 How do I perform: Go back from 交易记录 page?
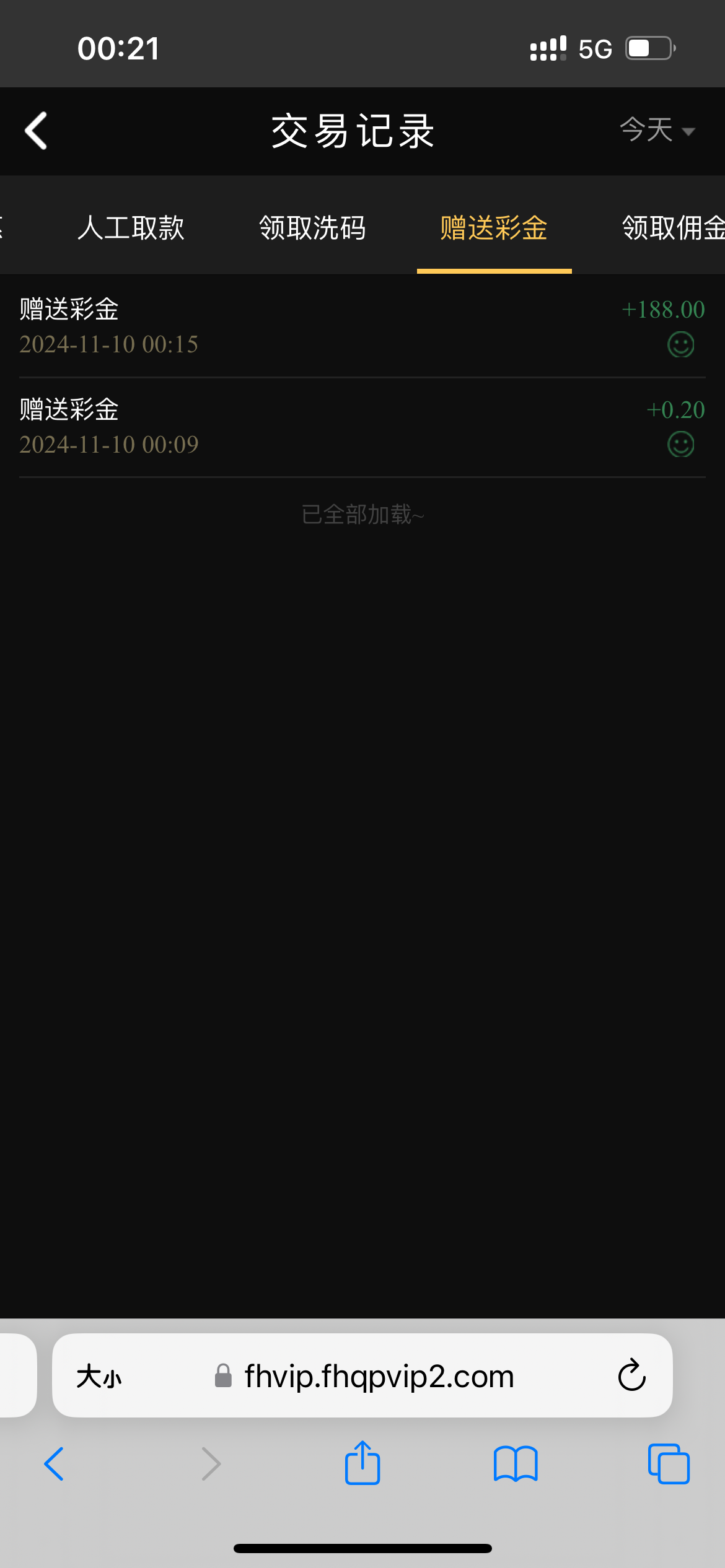click(36, 131)
